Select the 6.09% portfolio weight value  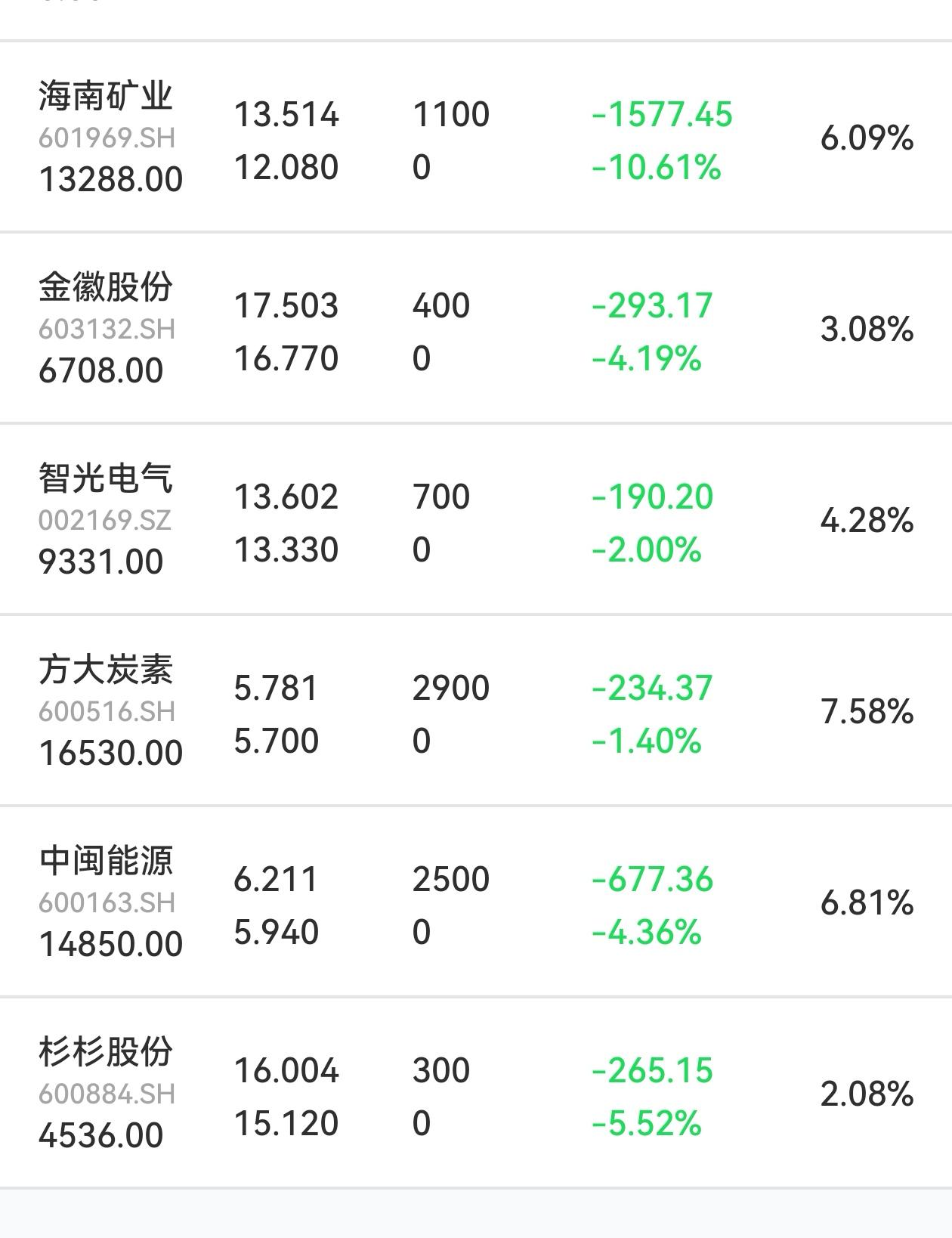(866, 138)
